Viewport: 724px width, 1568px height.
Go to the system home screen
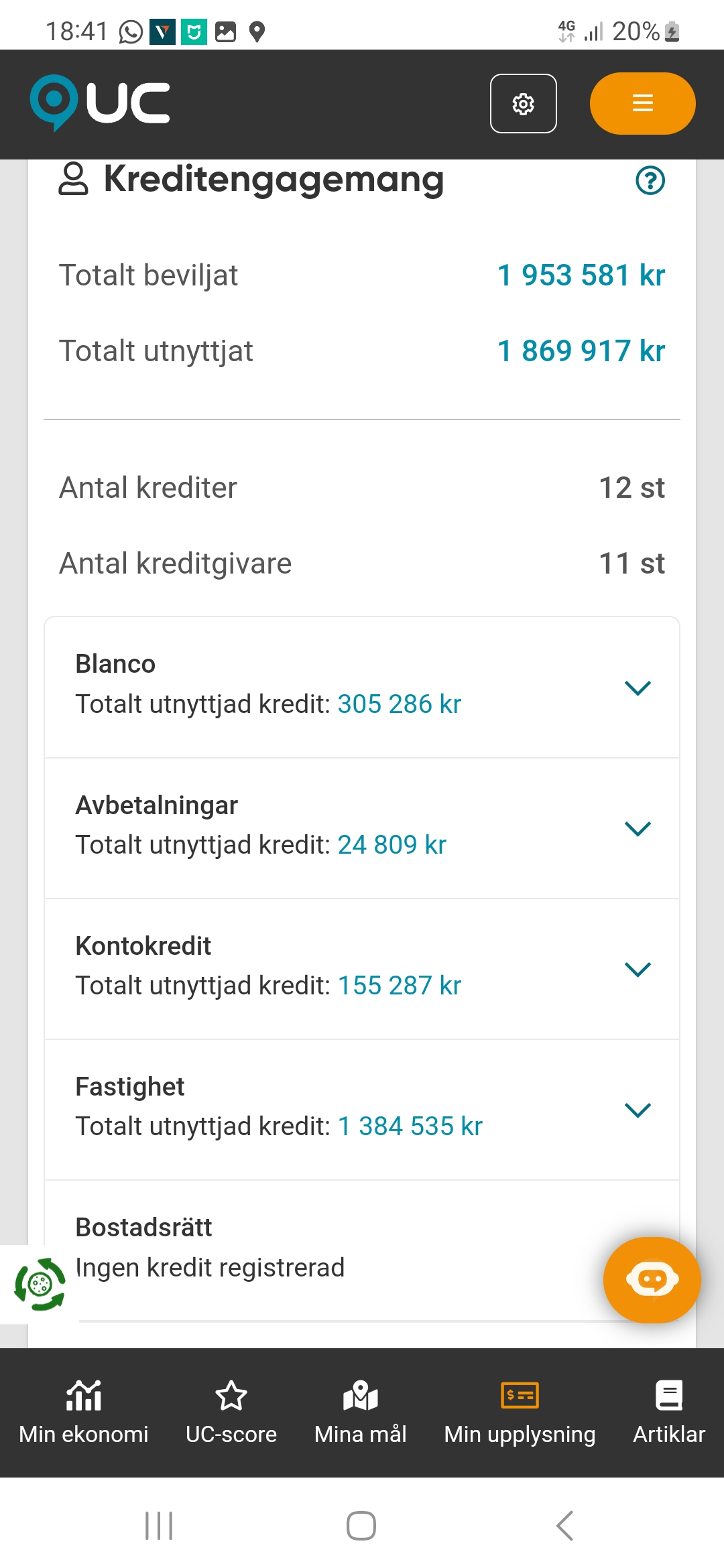361,1526
